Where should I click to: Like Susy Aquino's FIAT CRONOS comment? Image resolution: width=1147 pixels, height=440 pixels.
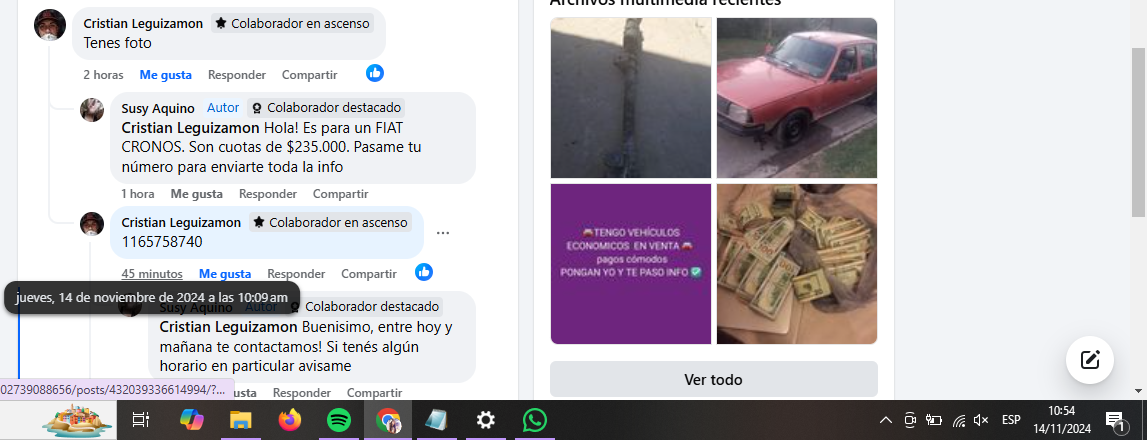point(196,194)
